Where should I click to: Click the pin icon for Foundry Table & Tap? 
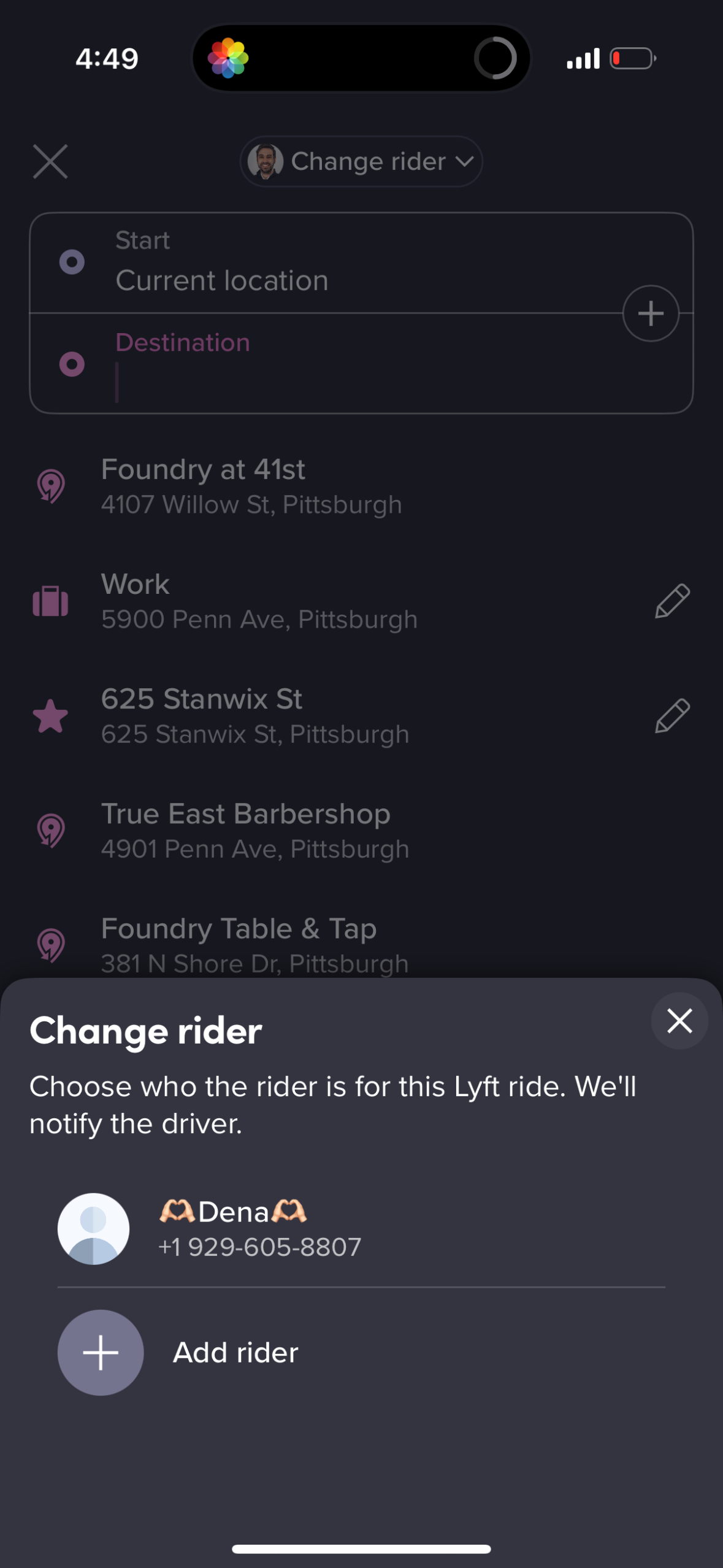point(52,945)
